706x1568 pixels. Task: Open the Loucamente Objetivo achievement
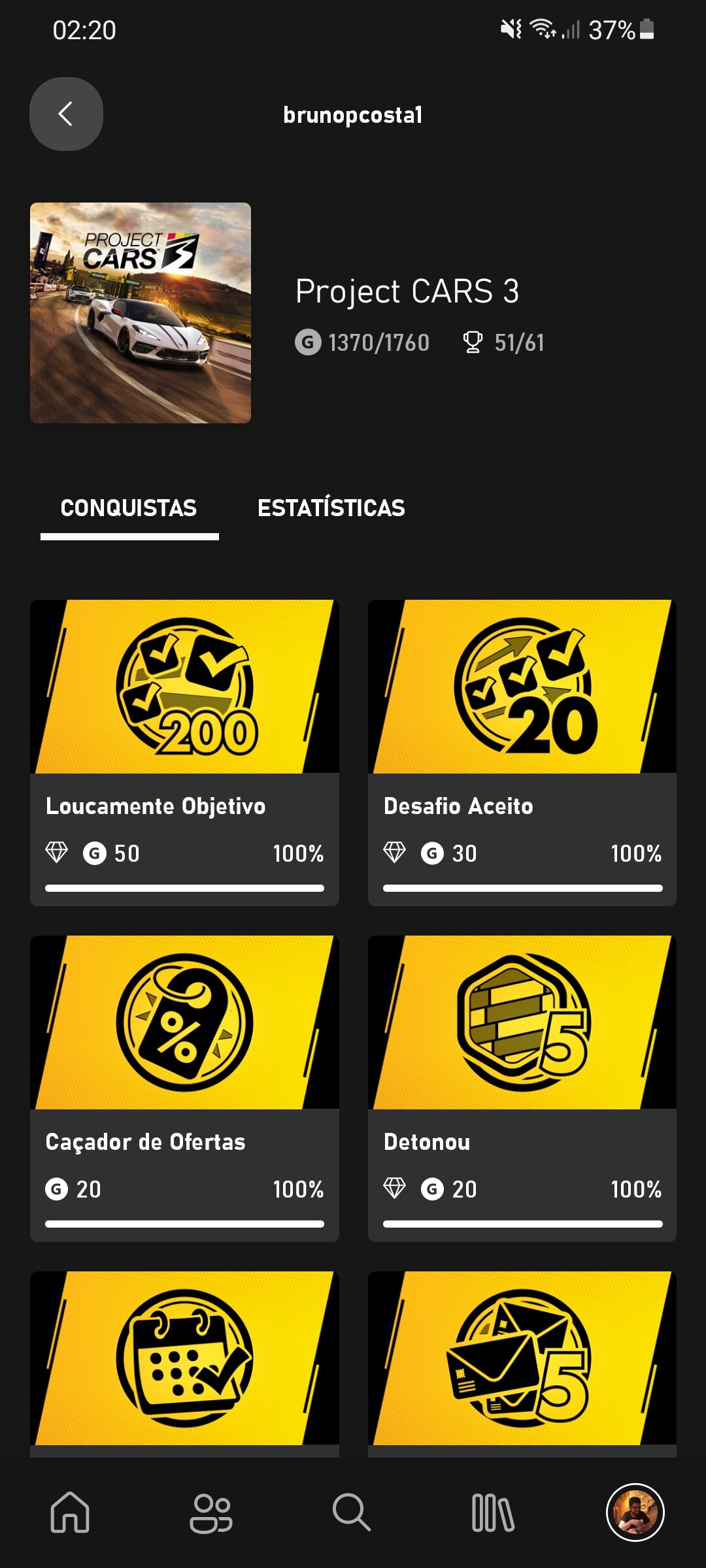184,753
